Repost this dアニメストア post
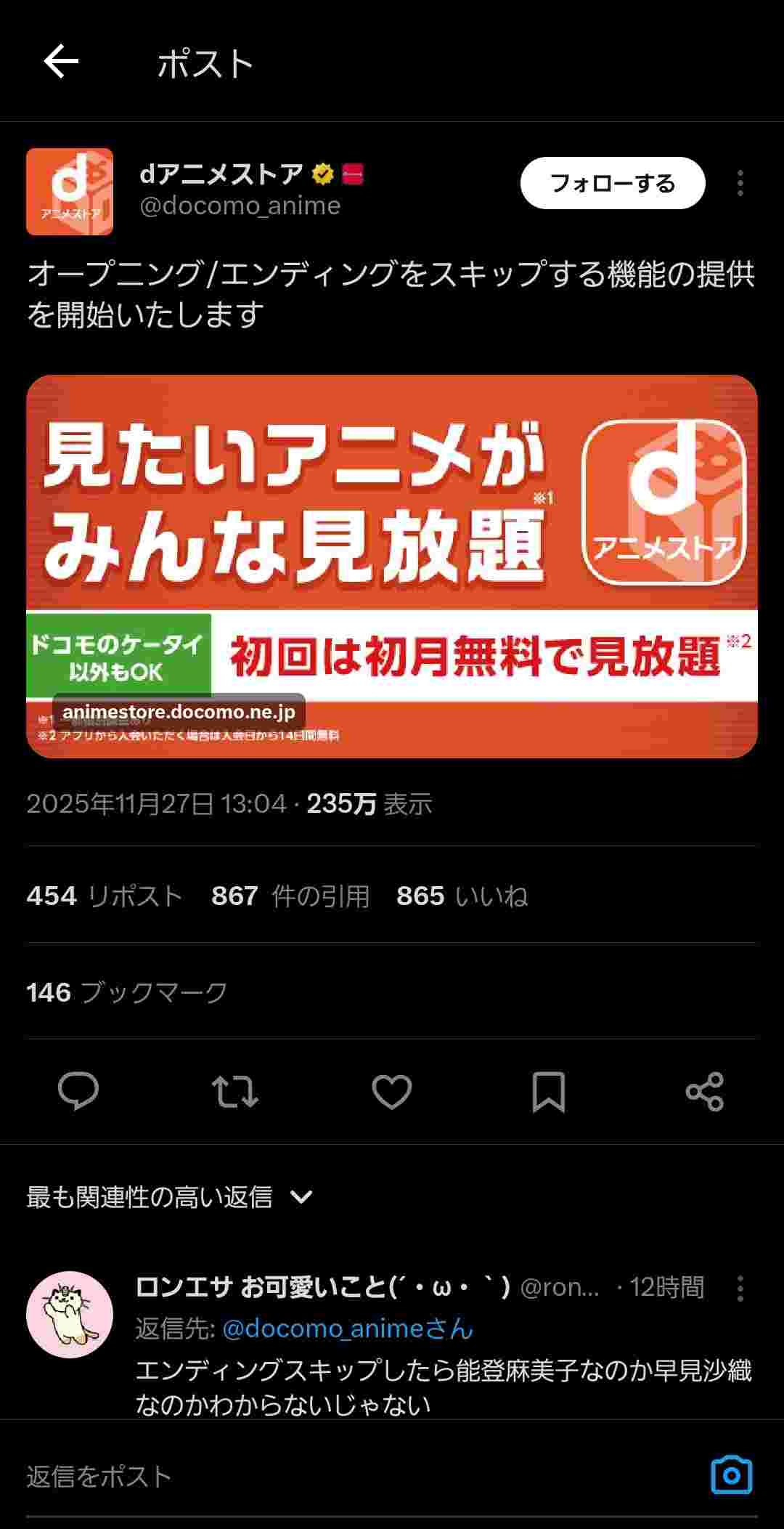This screenshot has height=1529, width=784. [x=234, y=1091]
